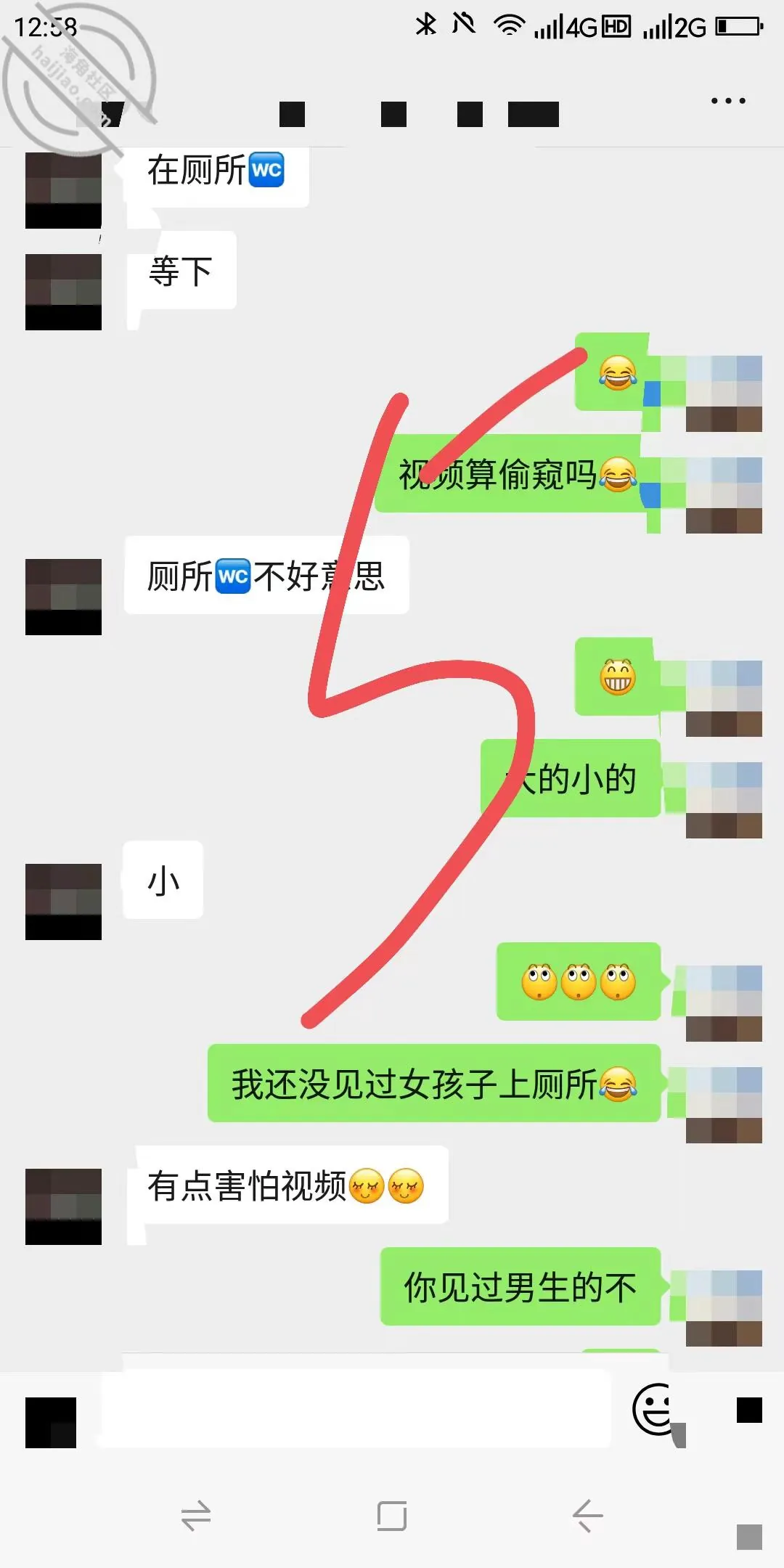Tap the message input field
The width and height of the screenshot is (784, 1568).
pos(354,1409)
